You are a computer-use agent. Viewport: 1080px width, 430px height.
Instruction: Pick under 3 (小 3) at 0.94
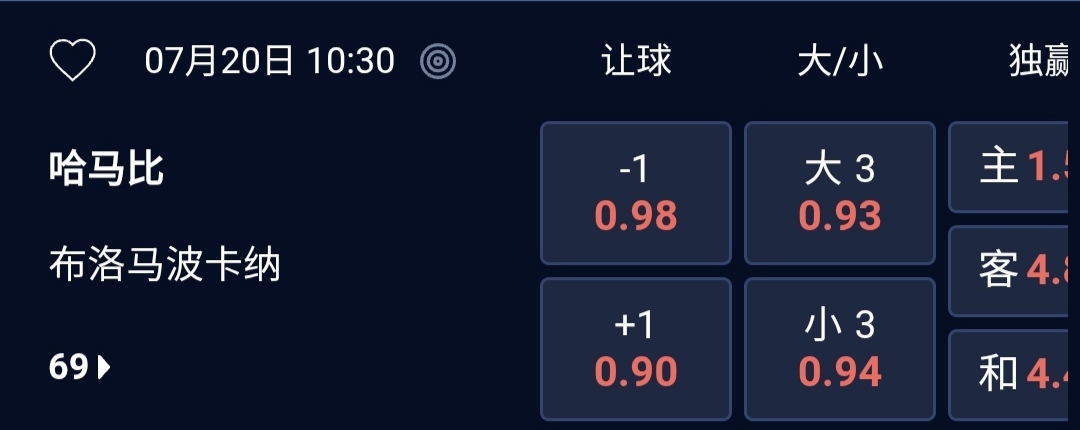coord(840,349)
